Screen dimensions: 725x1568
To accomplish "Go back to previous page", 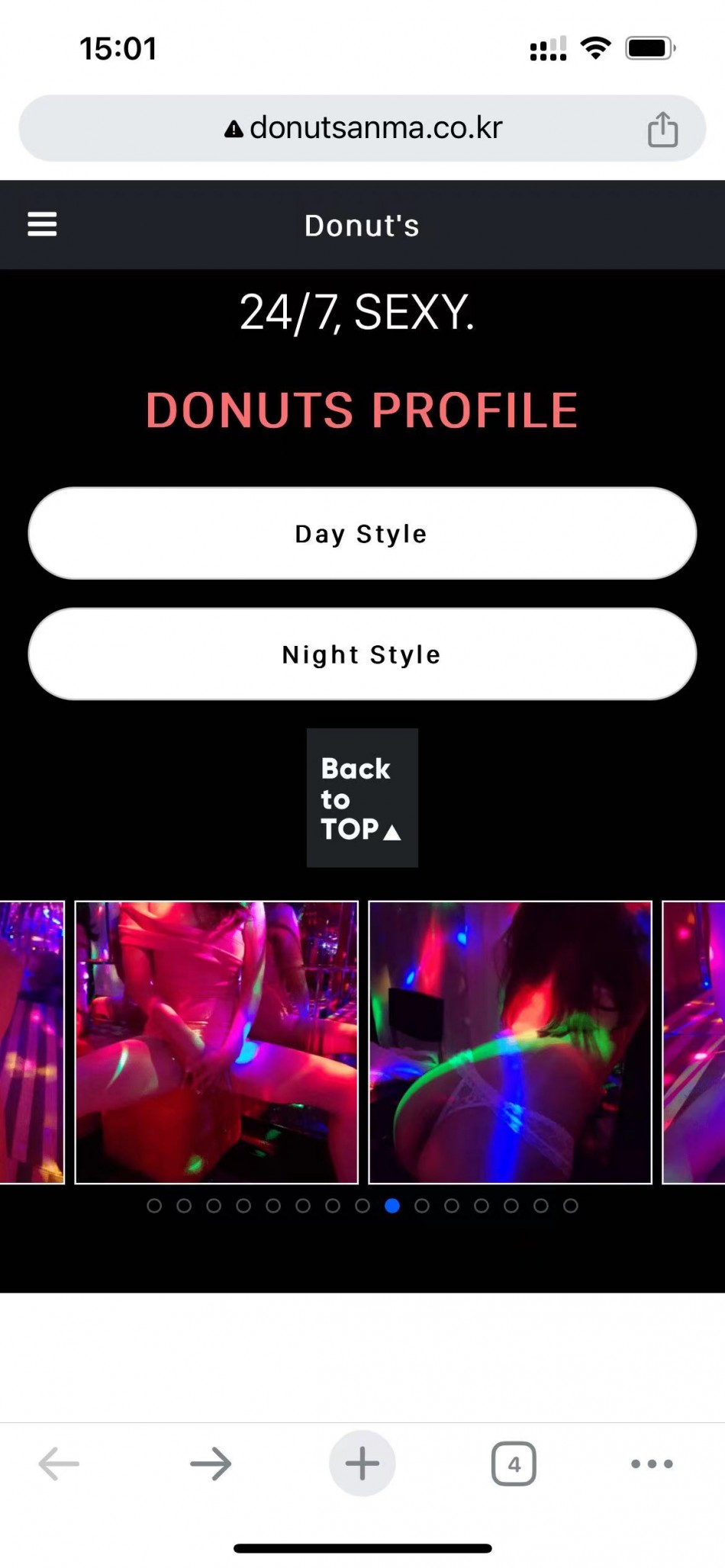I will pos(59,1463).
